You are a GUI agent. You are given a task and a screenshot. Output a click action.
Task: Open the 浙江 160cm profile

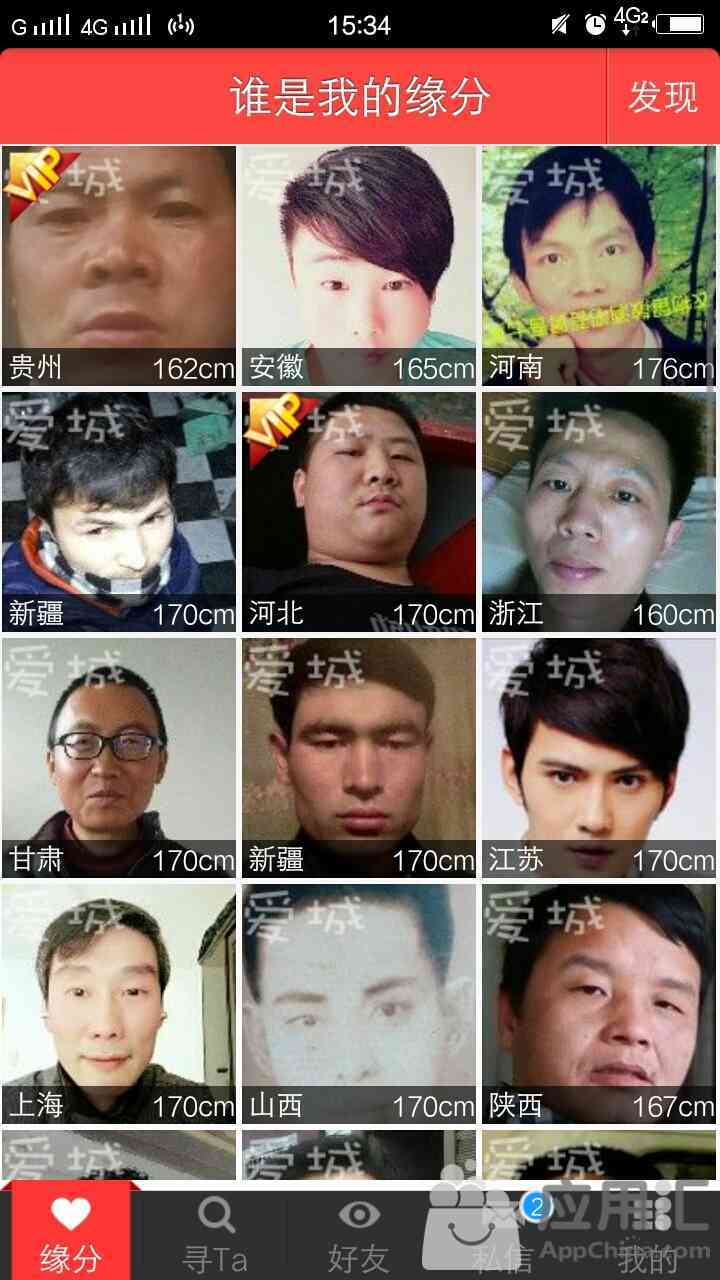599,511
